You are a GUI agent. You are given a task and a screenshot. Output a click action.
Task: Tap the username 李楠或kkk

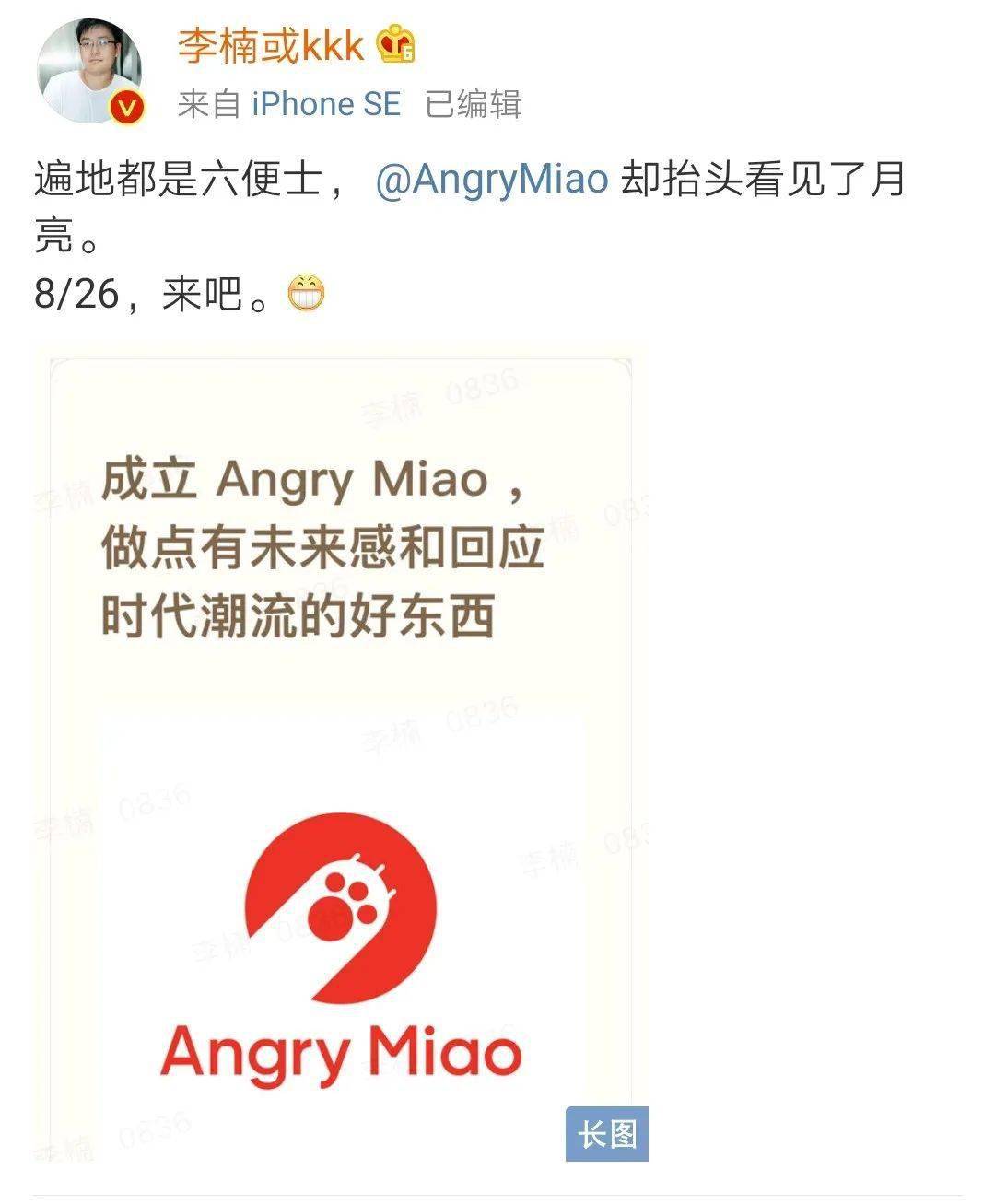coord(271,45)
